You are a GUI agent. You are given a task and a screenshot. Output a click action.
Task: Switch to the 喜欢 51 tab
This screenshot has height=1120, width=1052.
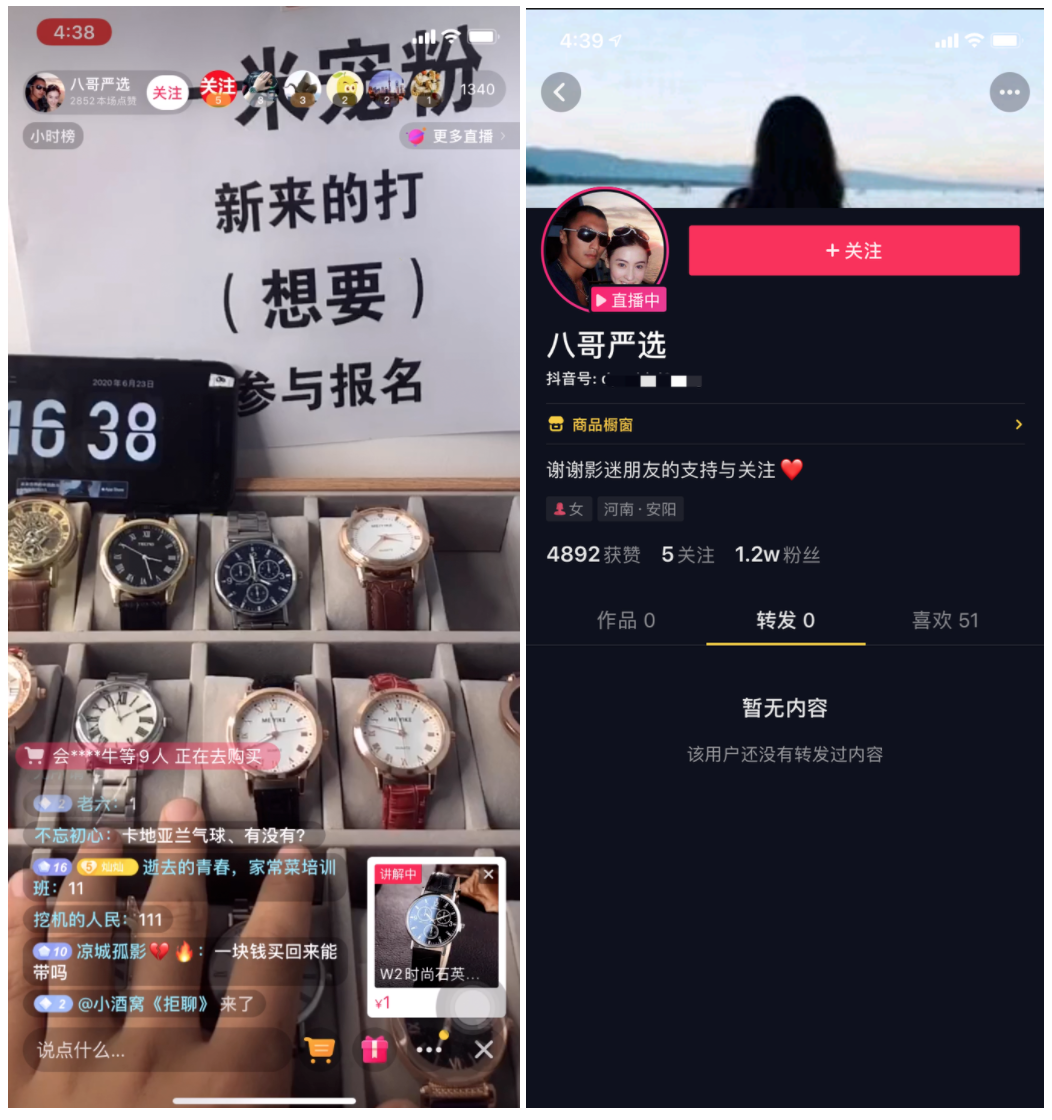pyautogui.click(x=944, y=620)
